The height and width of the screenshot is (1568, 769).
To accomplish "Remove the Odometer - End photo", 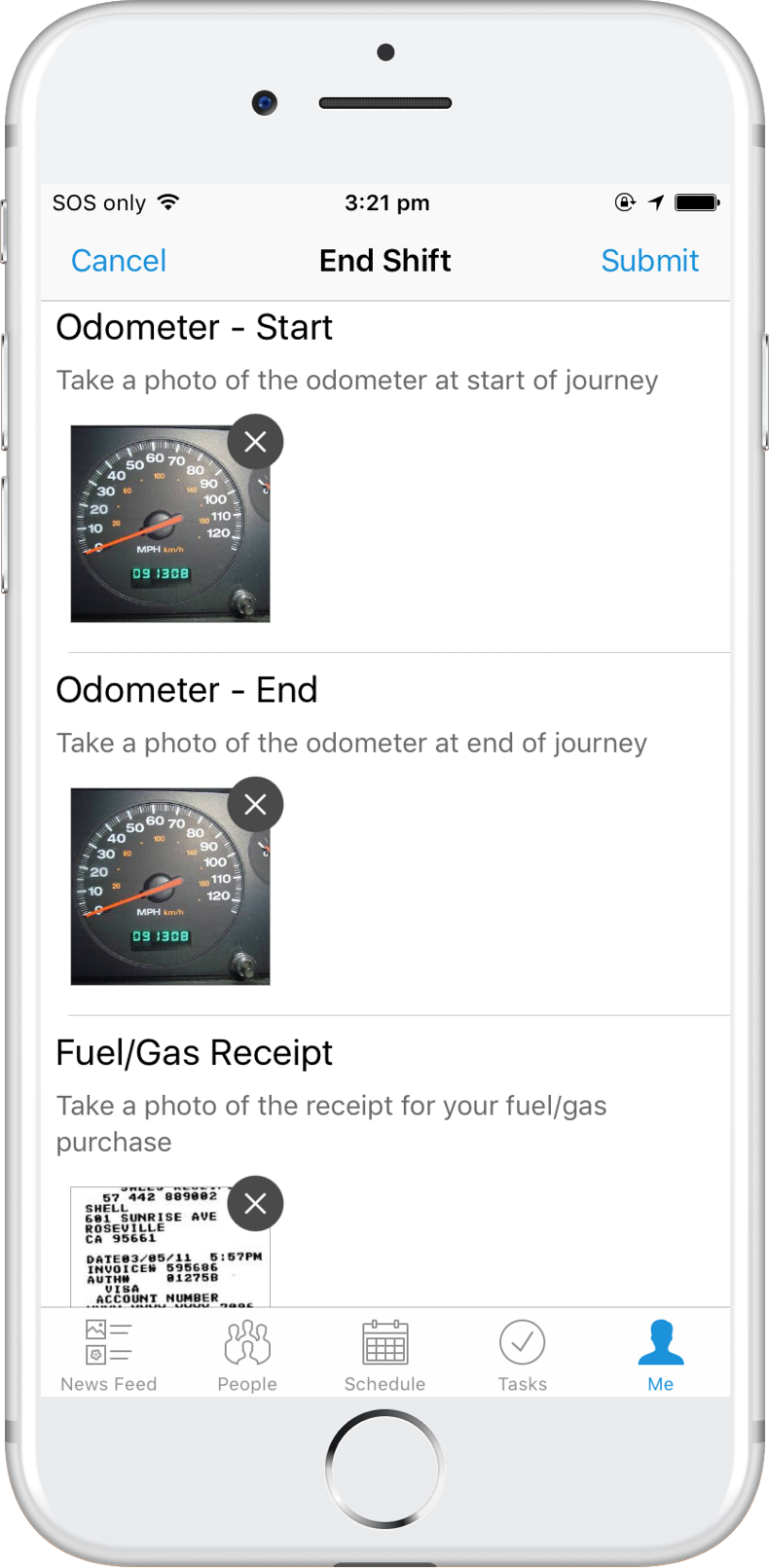I will point(255,805).
